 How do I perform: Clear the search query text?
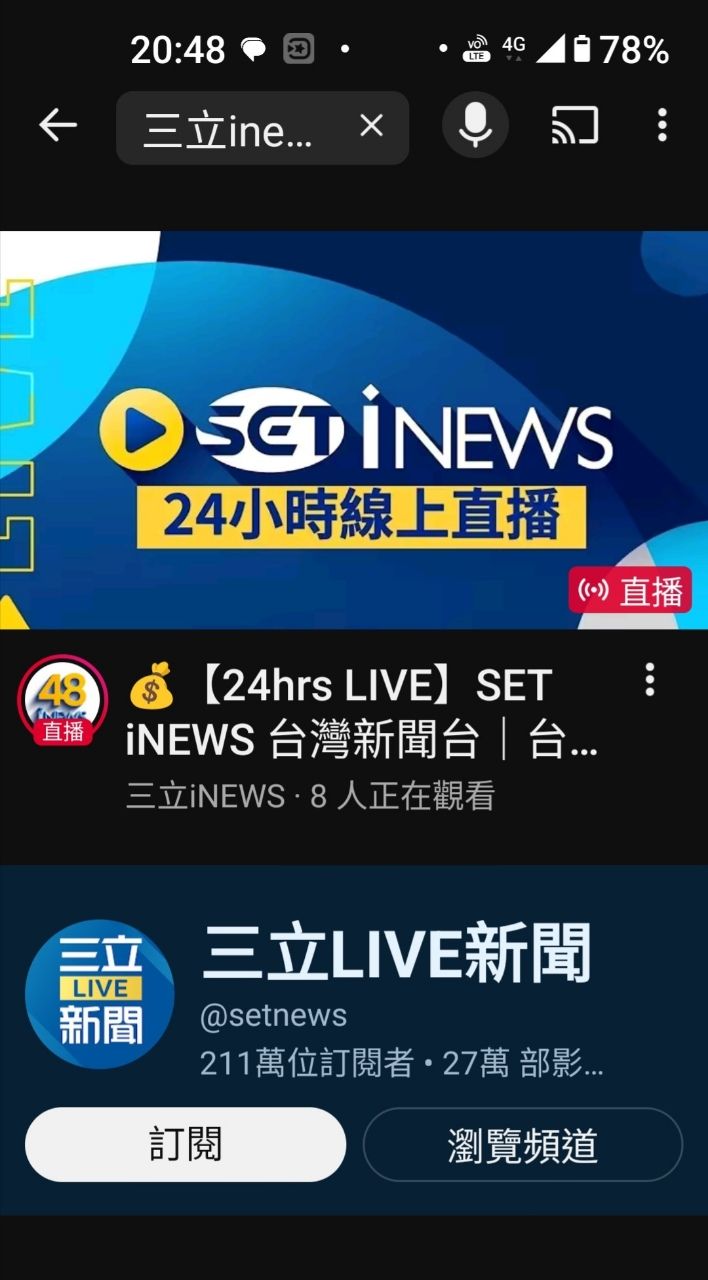371,126
